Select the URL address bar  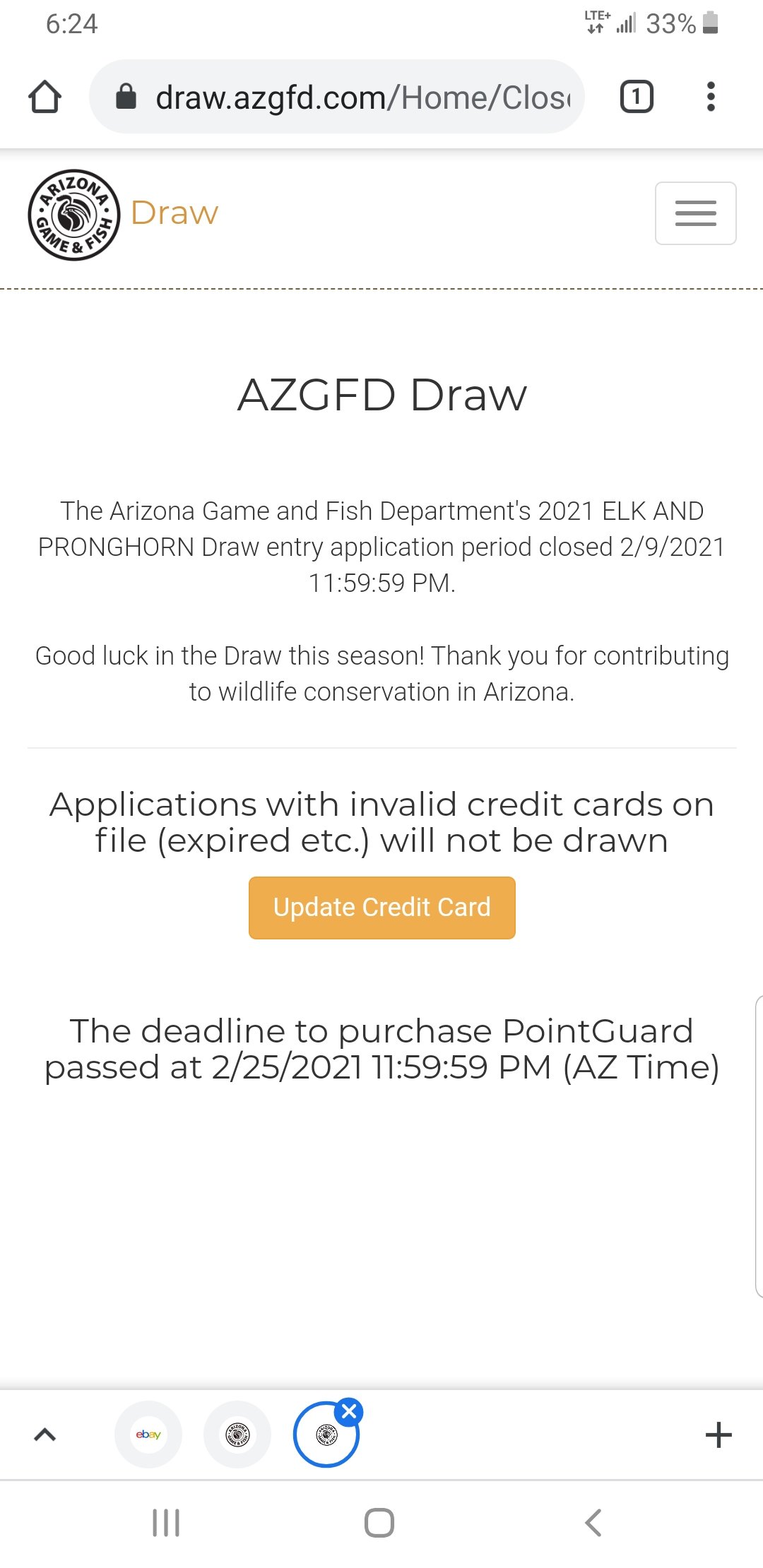pos(336,97)
